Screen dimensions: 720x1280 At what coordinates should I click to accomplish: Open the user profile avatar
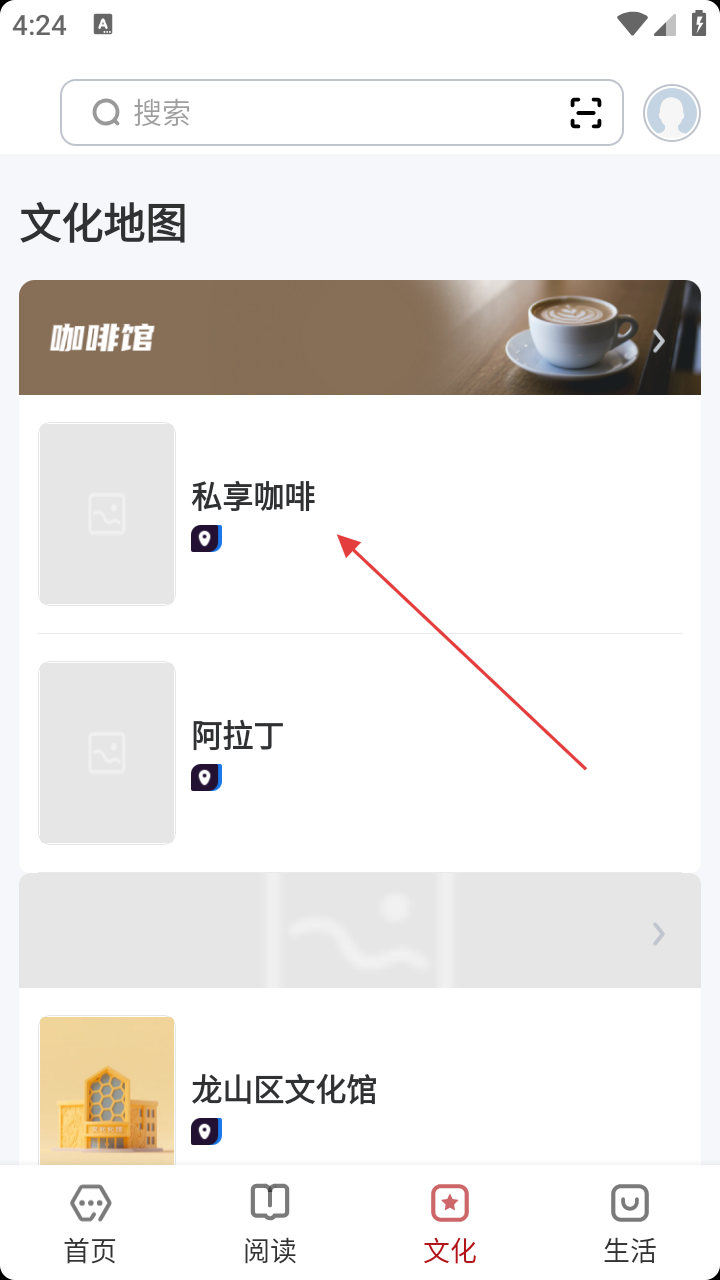(x=671, y=113)
